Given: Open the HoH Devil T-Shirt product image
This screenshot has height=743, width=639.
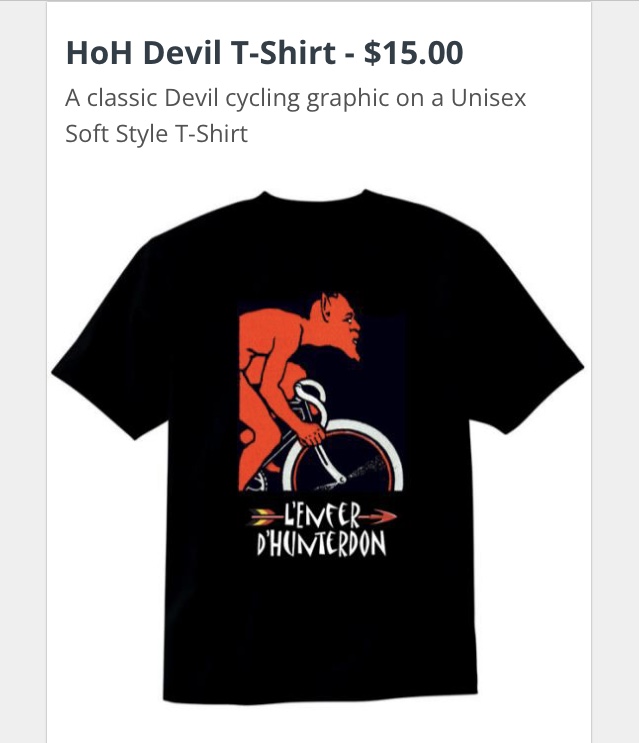Looking at the screenshot, I should pos(318,445).
